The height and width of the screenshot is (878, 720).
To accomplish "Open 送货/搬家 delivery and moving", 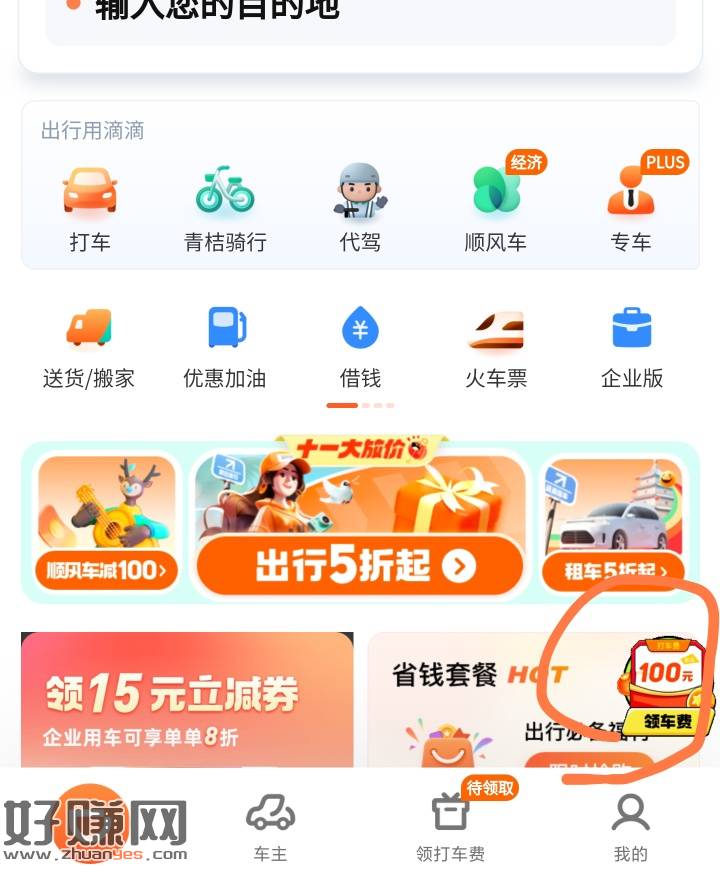I will coord(89,346).
